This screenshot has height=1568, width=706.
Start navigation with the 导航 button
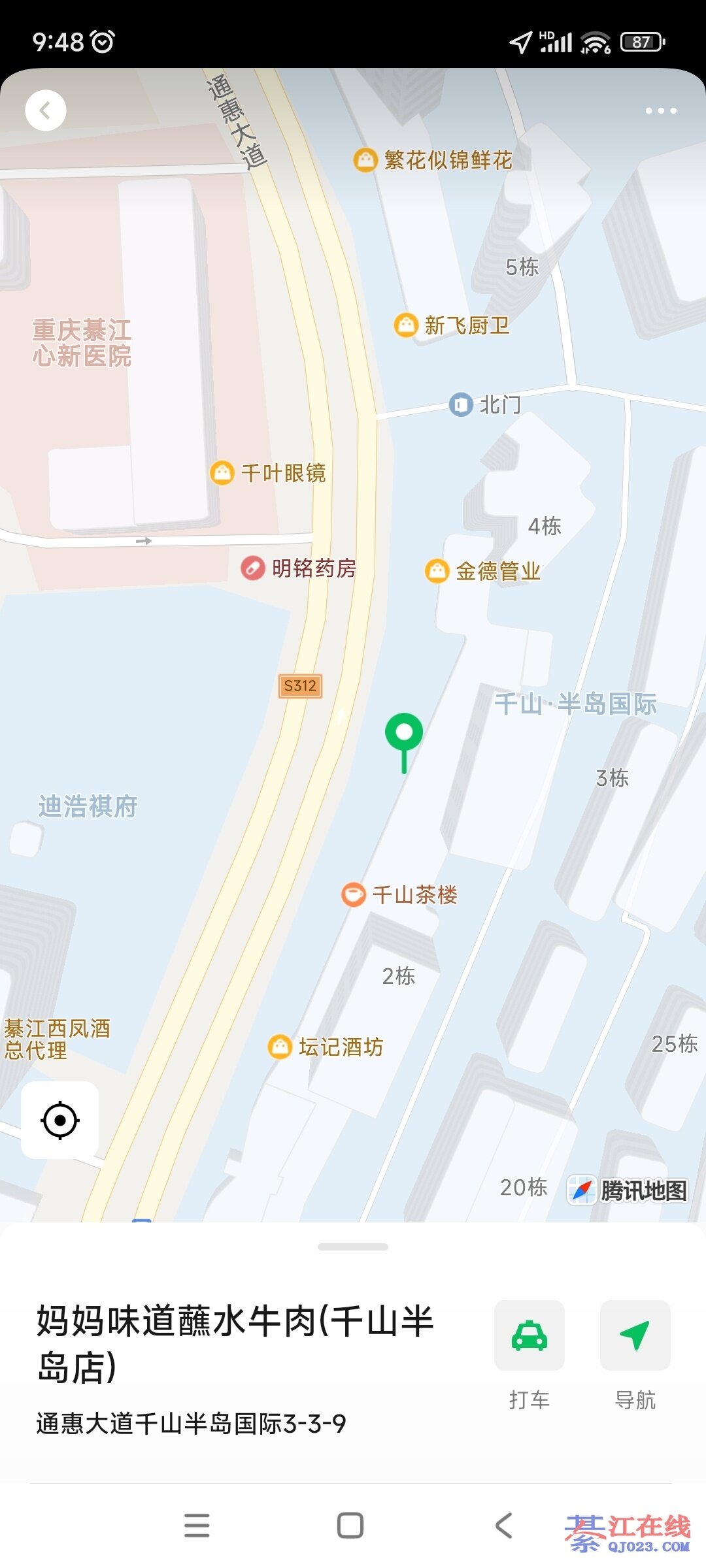(635, 1335)
